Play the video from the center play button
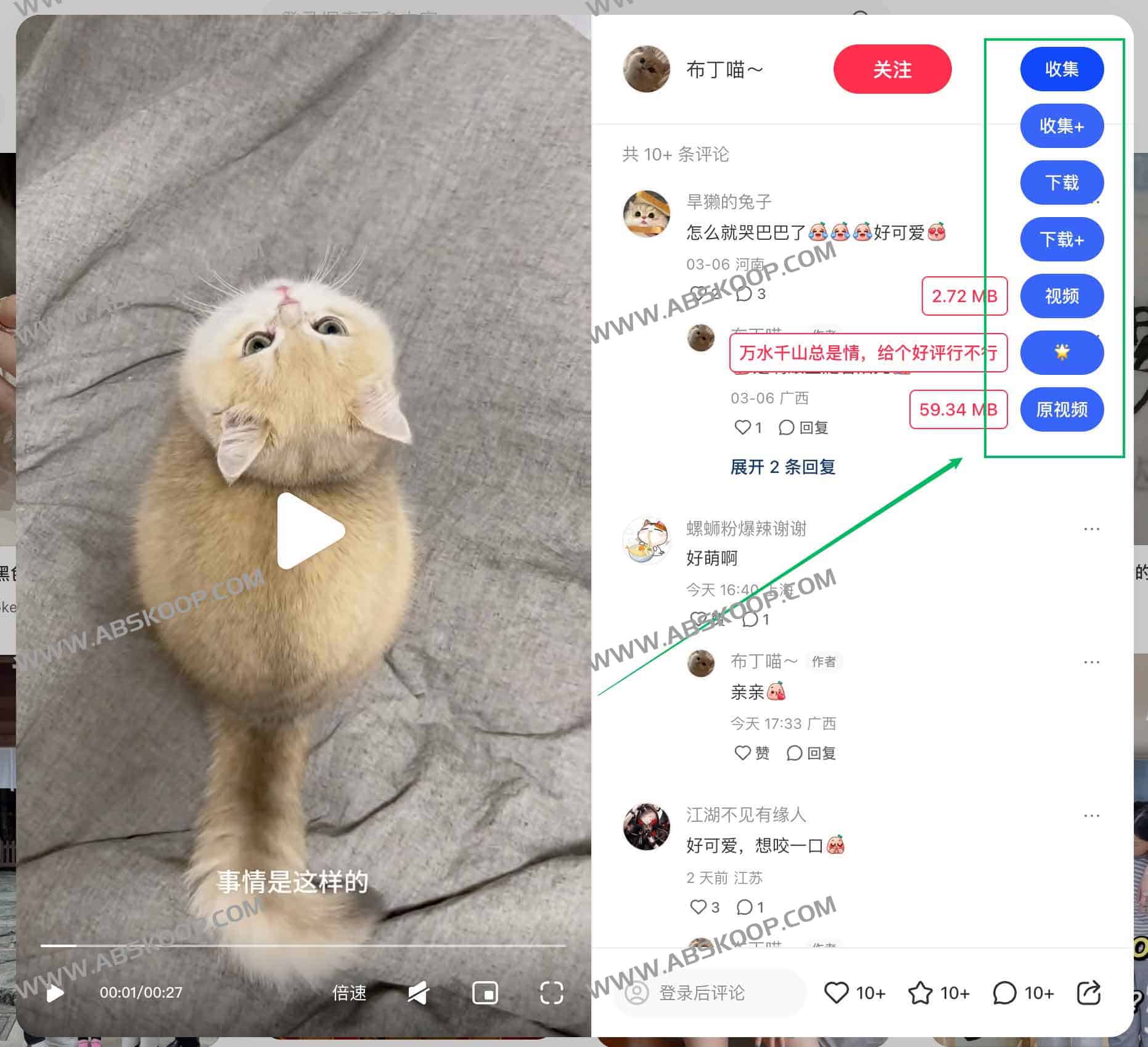 click(x=310, y=531)
